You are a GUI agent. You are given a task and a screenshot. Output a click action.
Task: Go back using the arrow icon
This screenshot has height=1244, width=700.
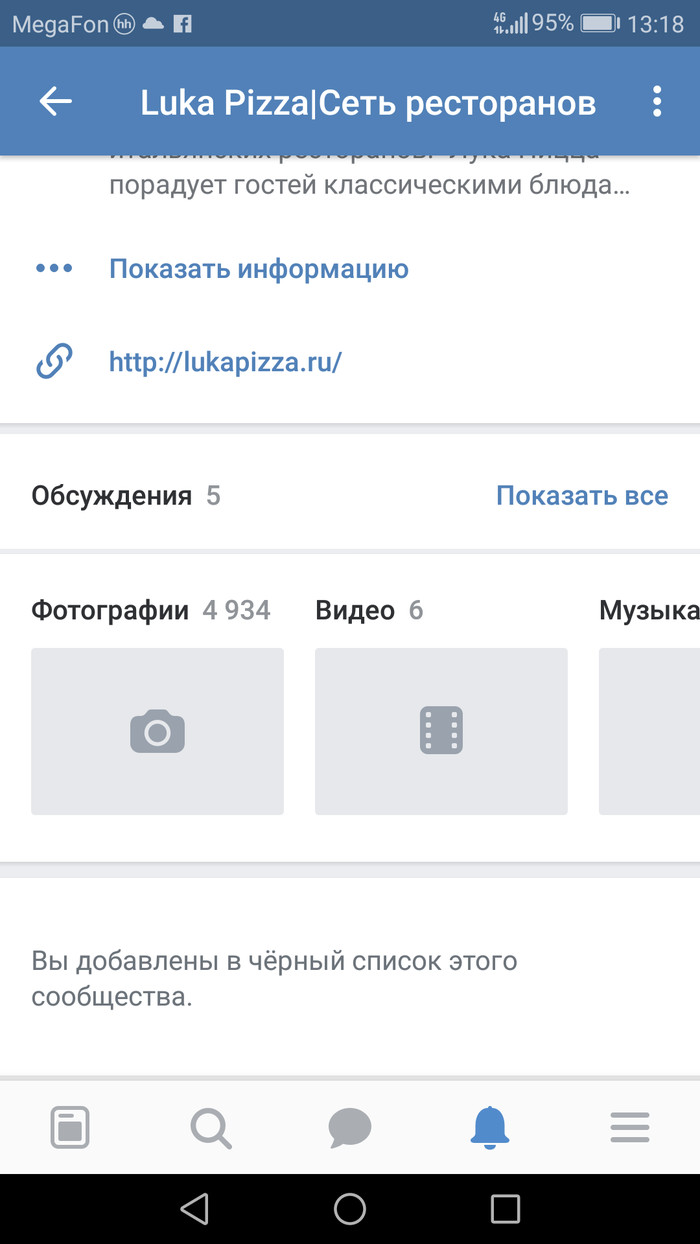(x=55, y=102)
